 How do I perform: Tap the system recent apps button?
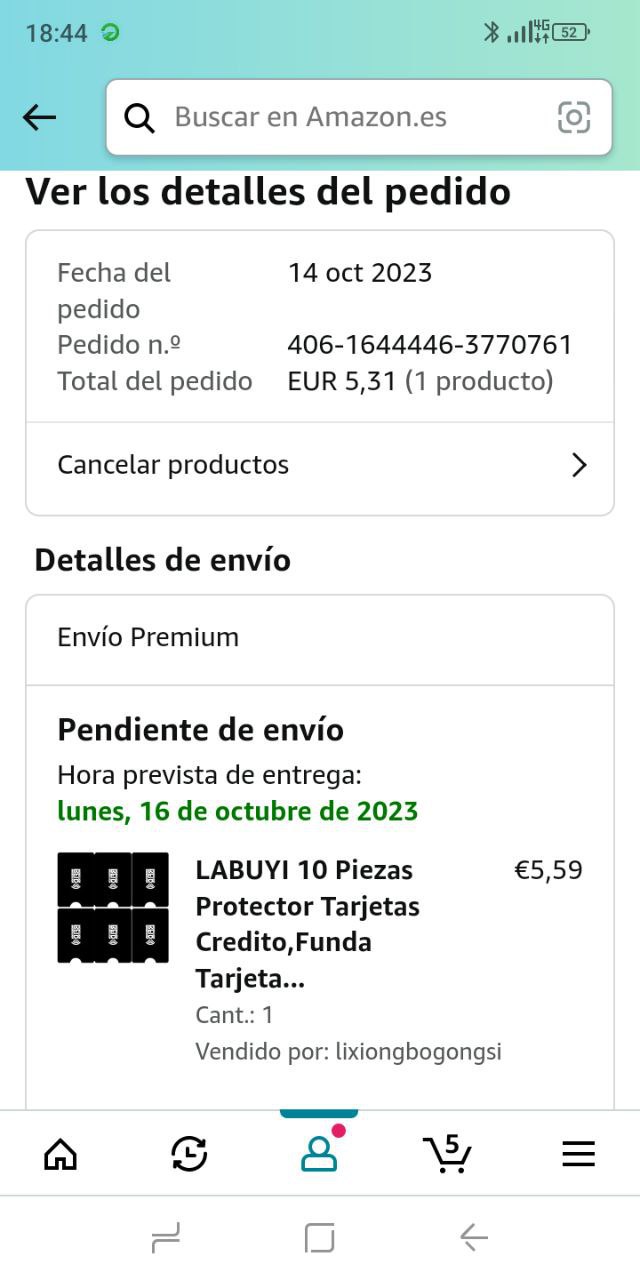[x=166, y=1239]
